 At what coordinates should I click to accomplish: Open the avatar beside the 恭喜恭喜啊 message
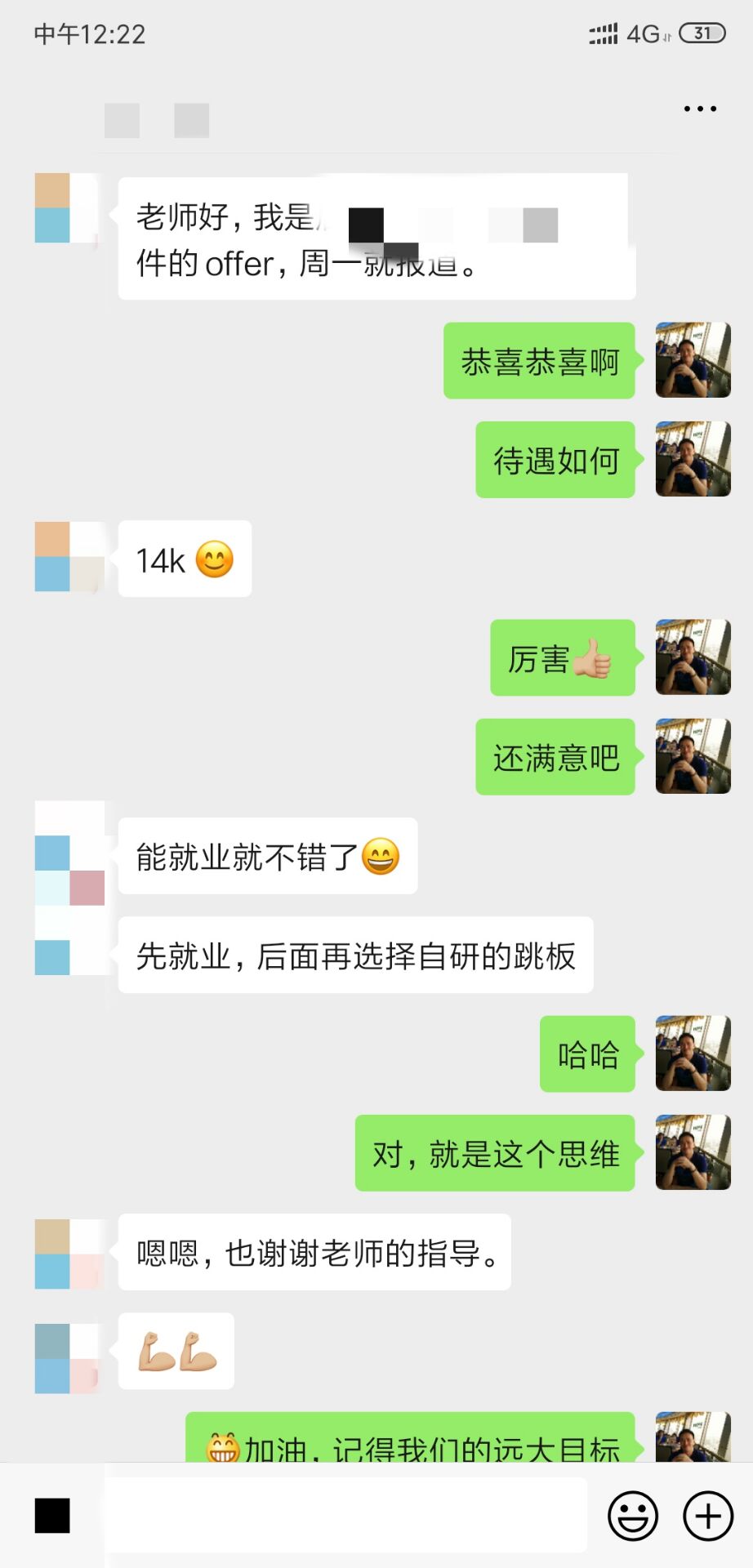693,360
